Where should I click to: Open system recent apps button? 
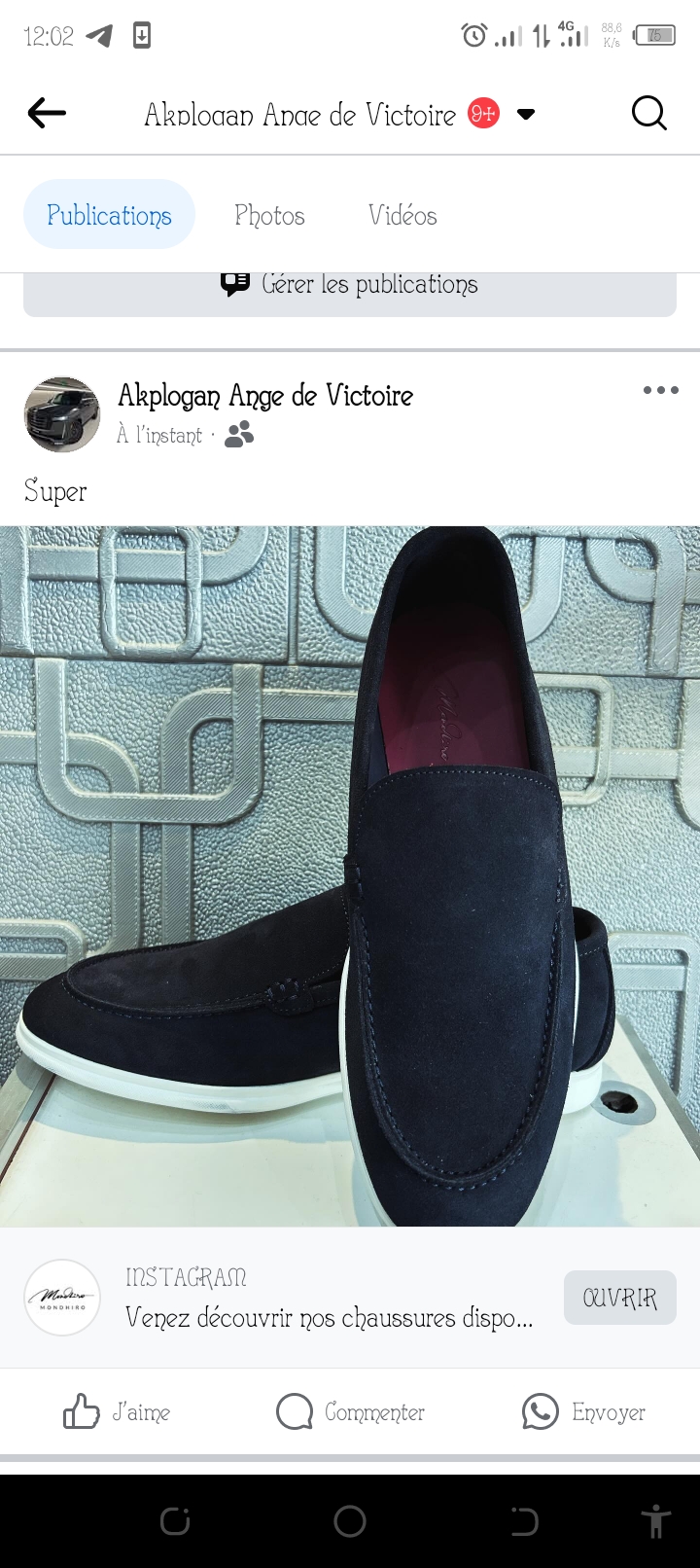pyautogui.click(x=175, y=1521)
